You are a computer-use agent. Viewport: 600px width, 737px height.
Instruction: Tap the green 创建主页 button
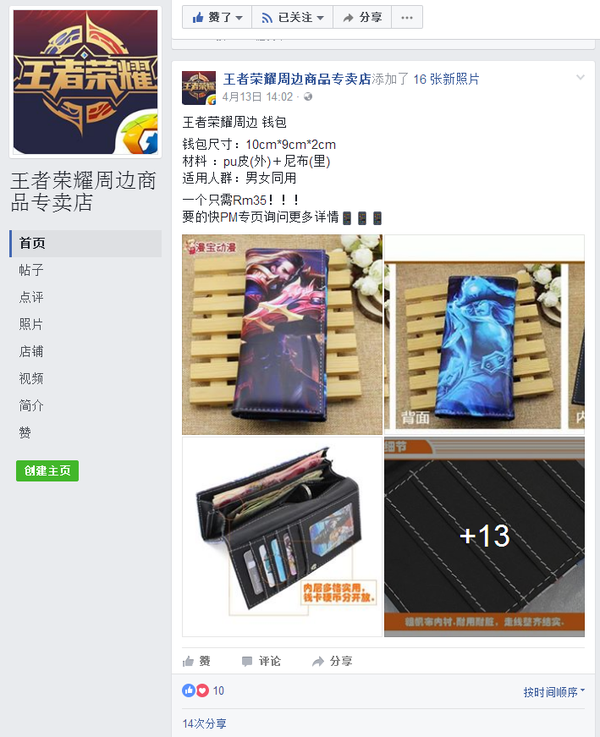click(47, 470)
